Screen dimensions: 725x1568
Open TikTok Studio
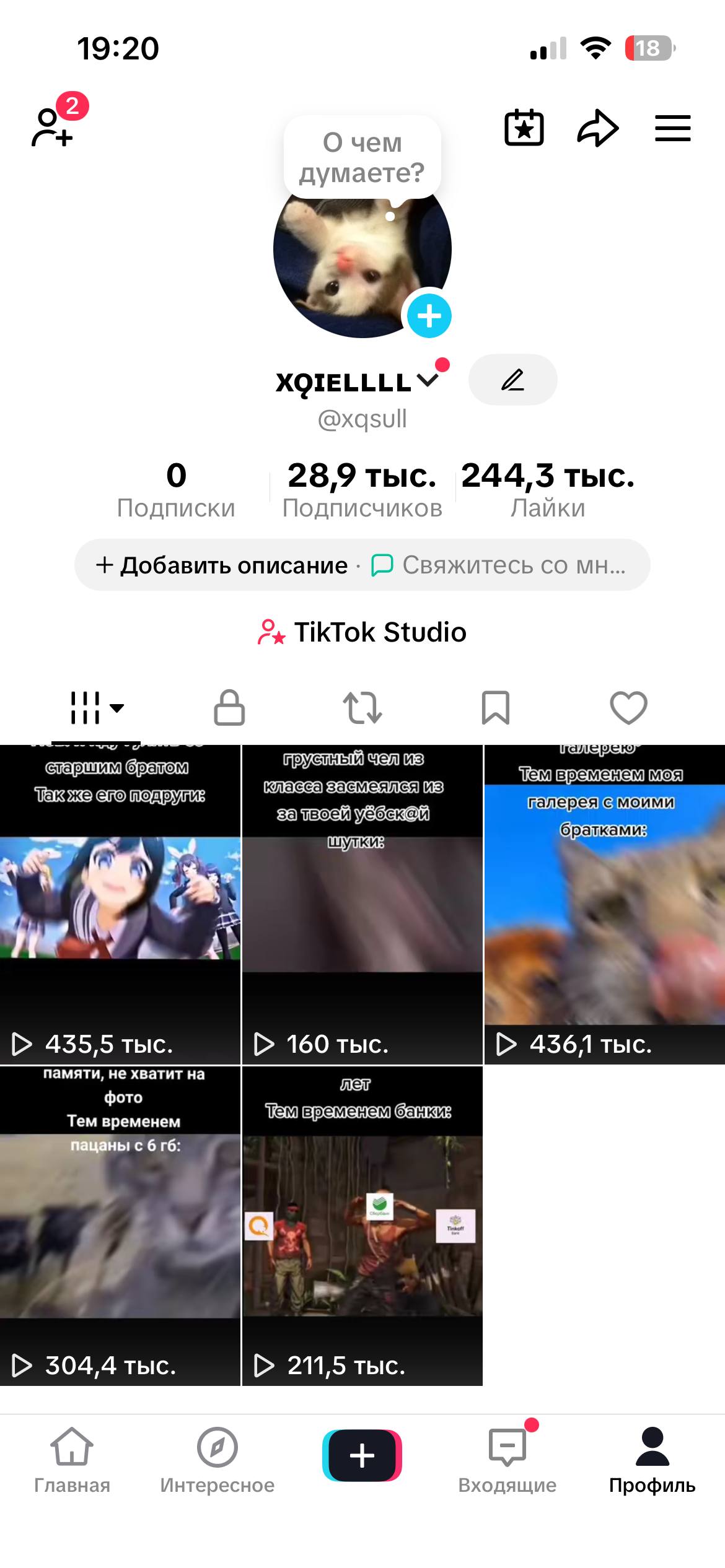(362, 632)
